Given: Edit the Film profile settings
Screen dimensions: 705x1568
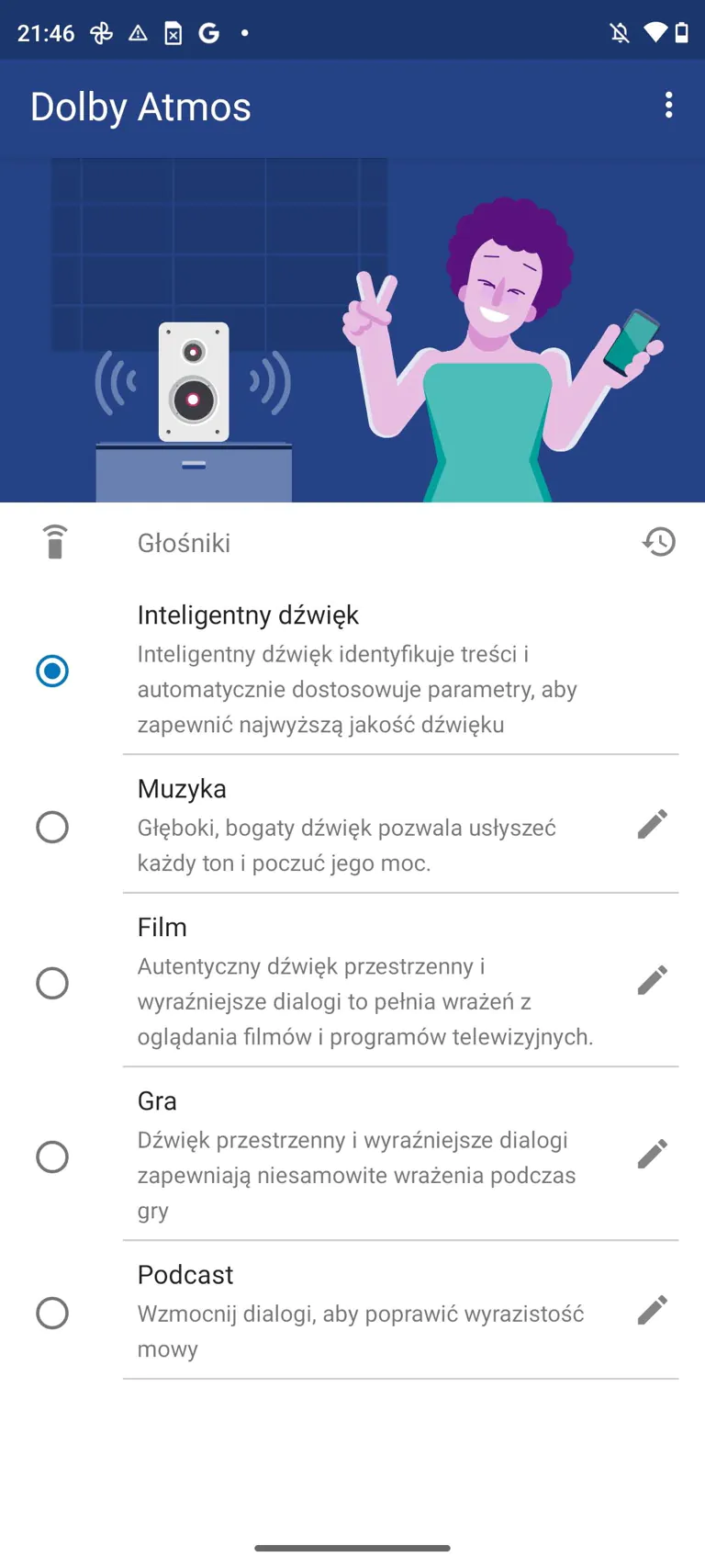Looking at the screenshot, I should pos(652,980).
